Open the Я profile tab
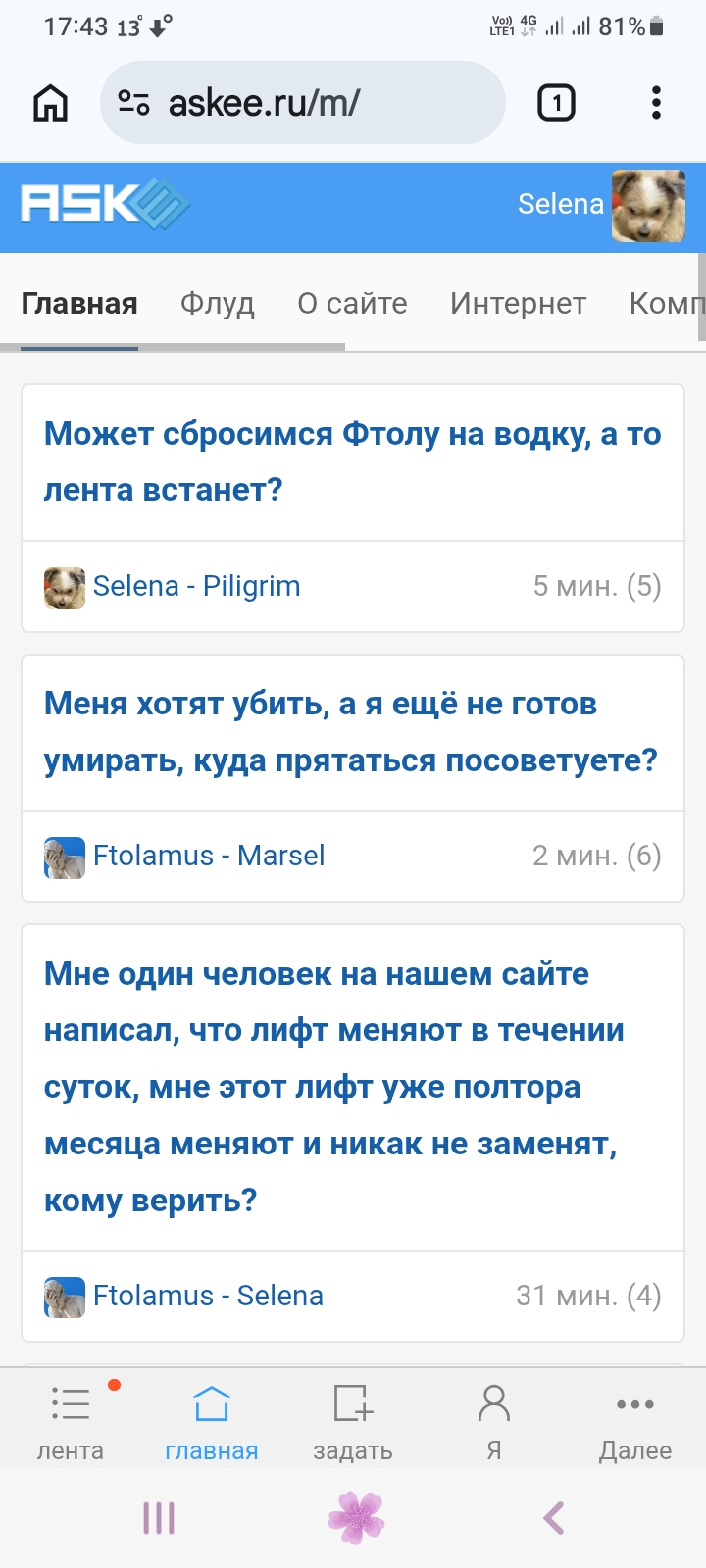Viewport: 706px width, 1568px height. pyautogui.click(x=494, y=1420)
